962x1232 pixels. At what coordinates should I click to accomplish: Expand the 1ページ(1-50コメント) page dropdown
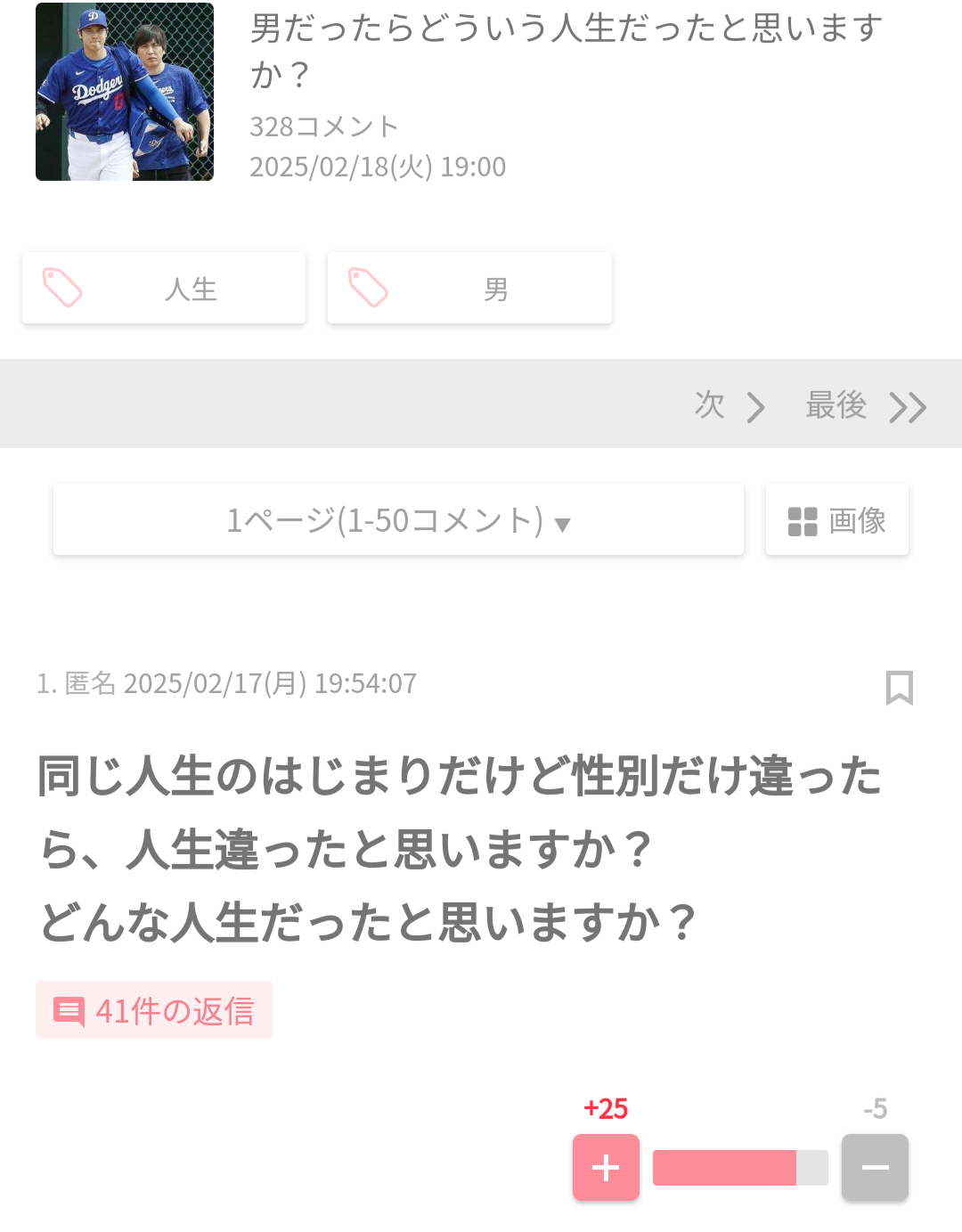point(398,520)
